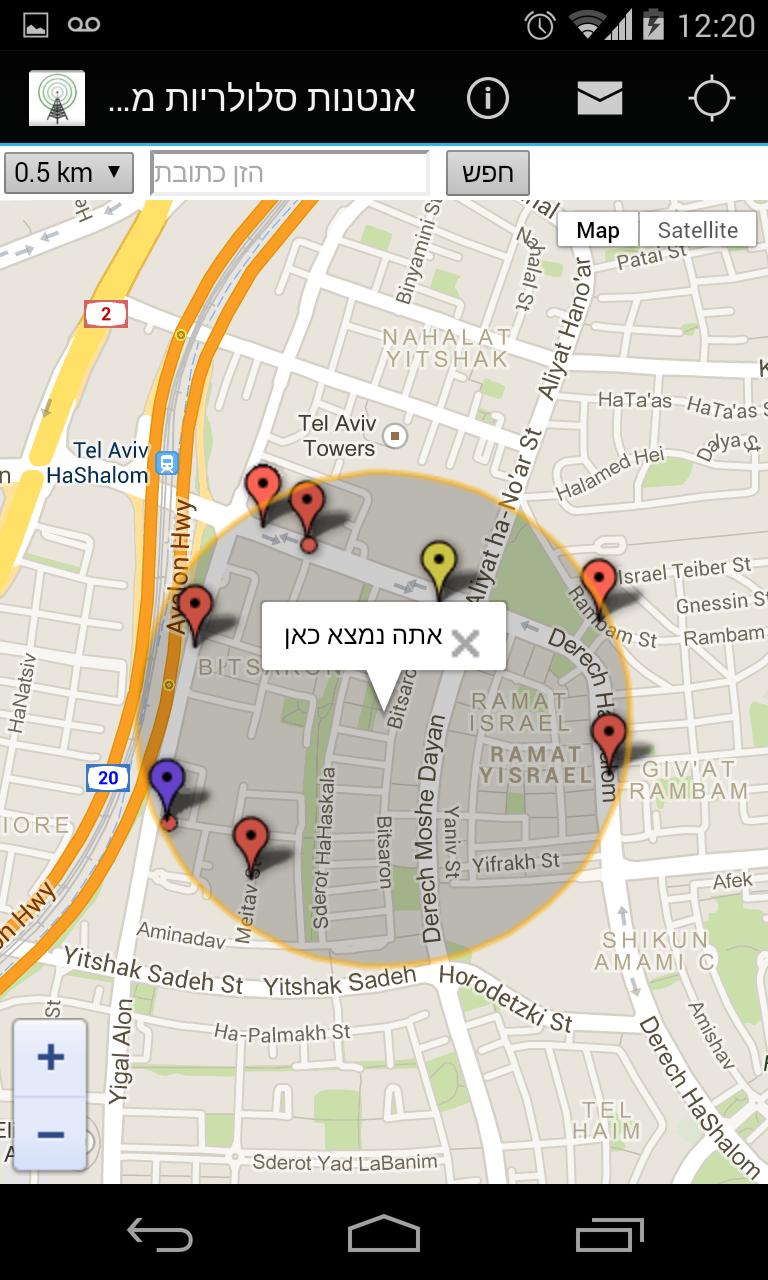The height and width of the screenshot is (1280, 768).
Task: Select the Map view option
Action: (598, 230)
